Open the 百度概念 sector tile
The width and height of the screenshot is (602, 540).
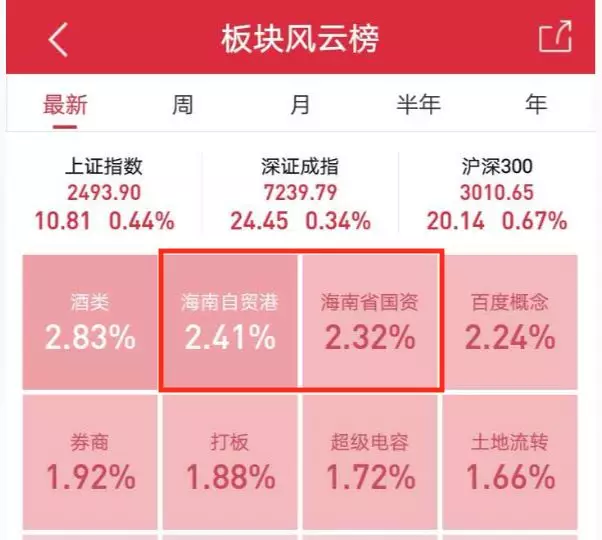click(510, 322)
